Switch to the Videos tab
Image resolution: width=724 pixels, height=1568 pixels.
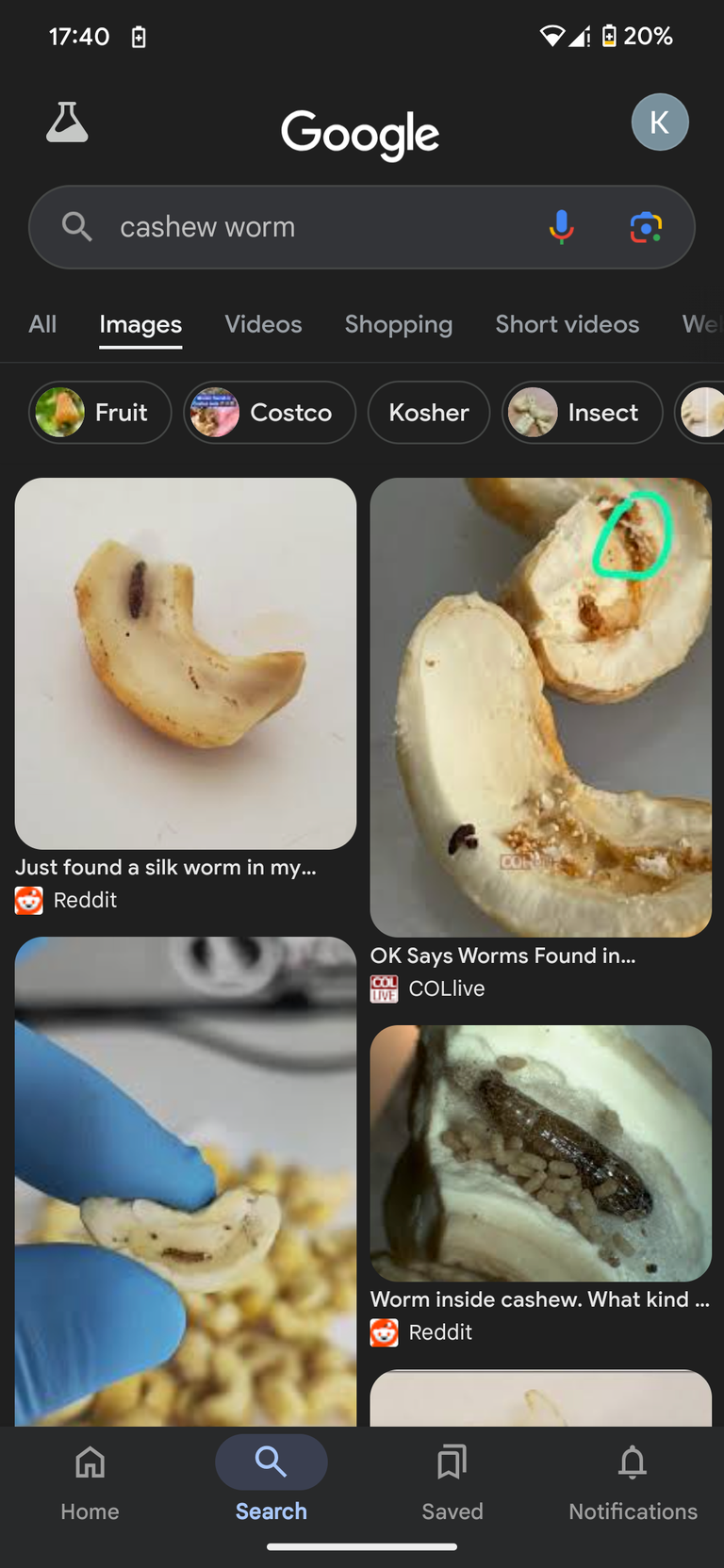coord(263,324)
